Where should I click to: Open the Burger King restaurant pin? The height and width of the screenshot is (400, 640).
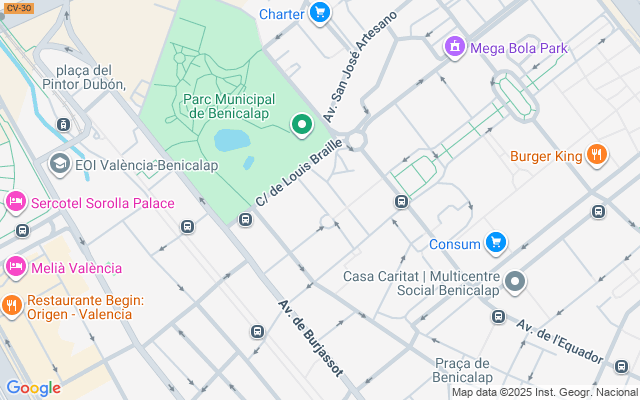597,155
